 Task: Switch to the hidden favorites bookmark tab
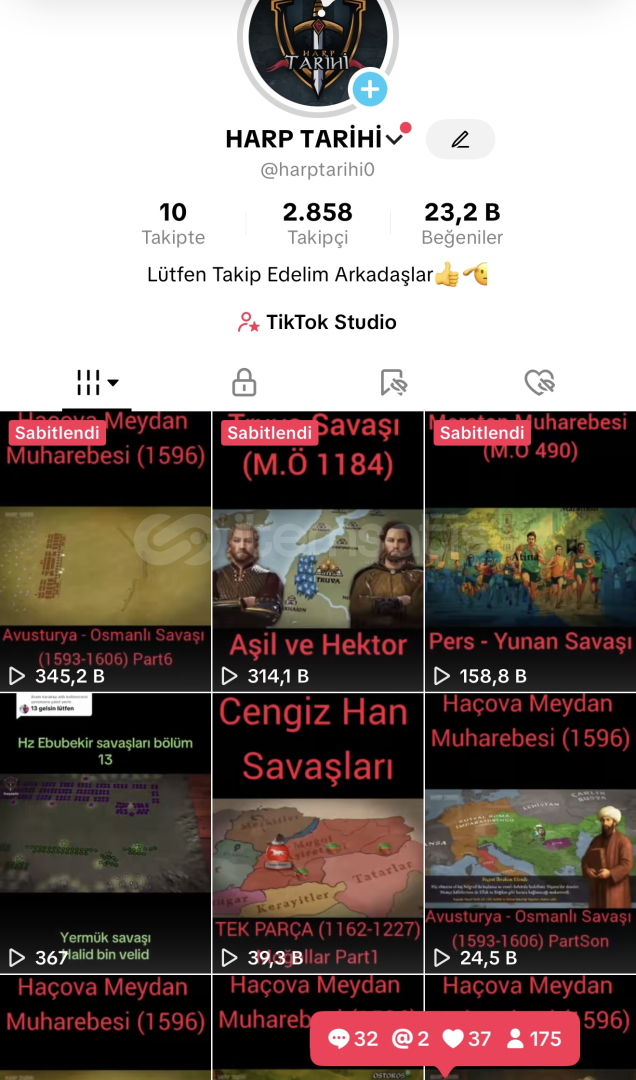coord(394,382)
